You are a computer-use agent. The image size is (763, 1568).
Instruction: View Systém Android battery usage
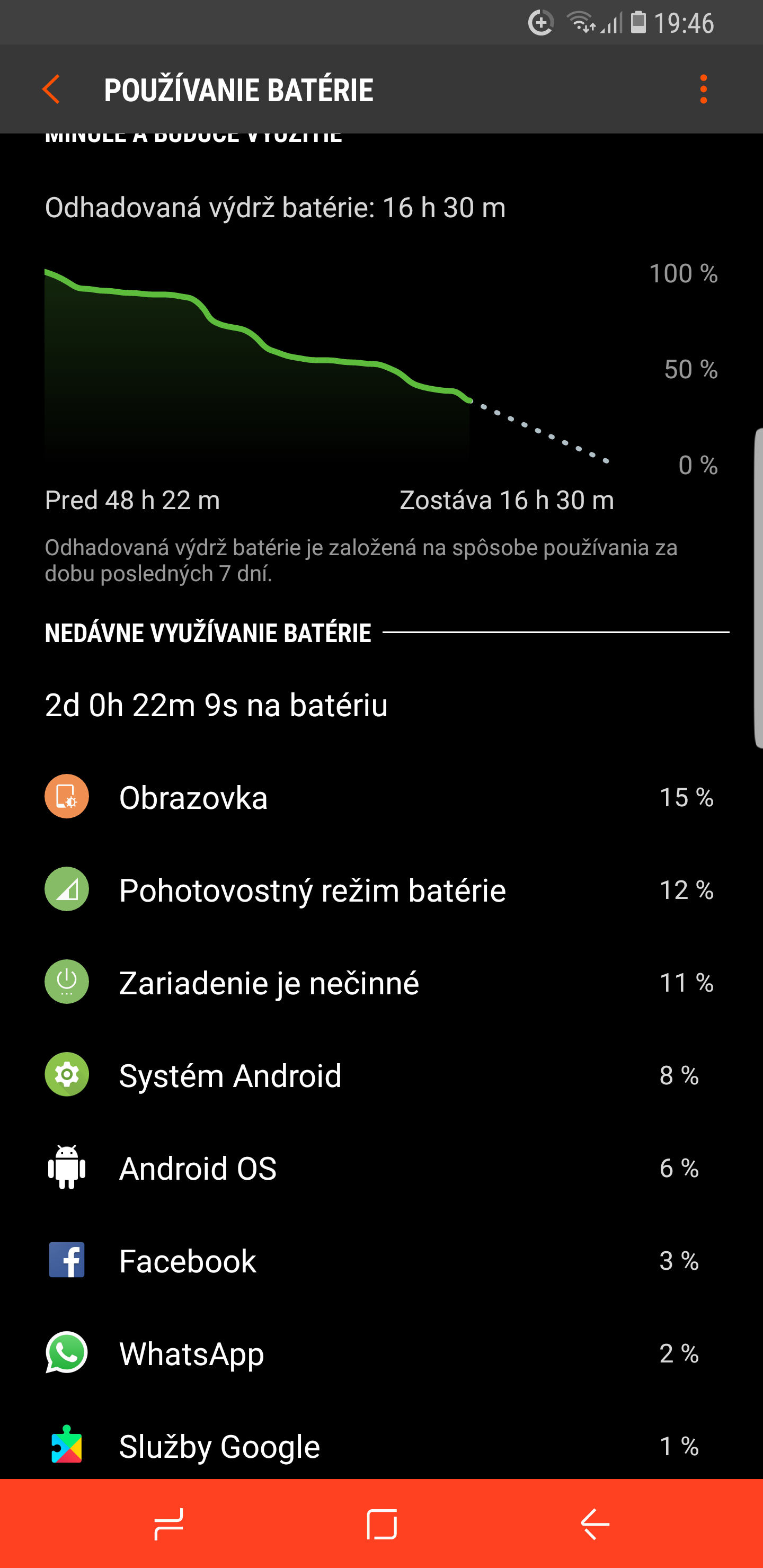coord(381,1075)
